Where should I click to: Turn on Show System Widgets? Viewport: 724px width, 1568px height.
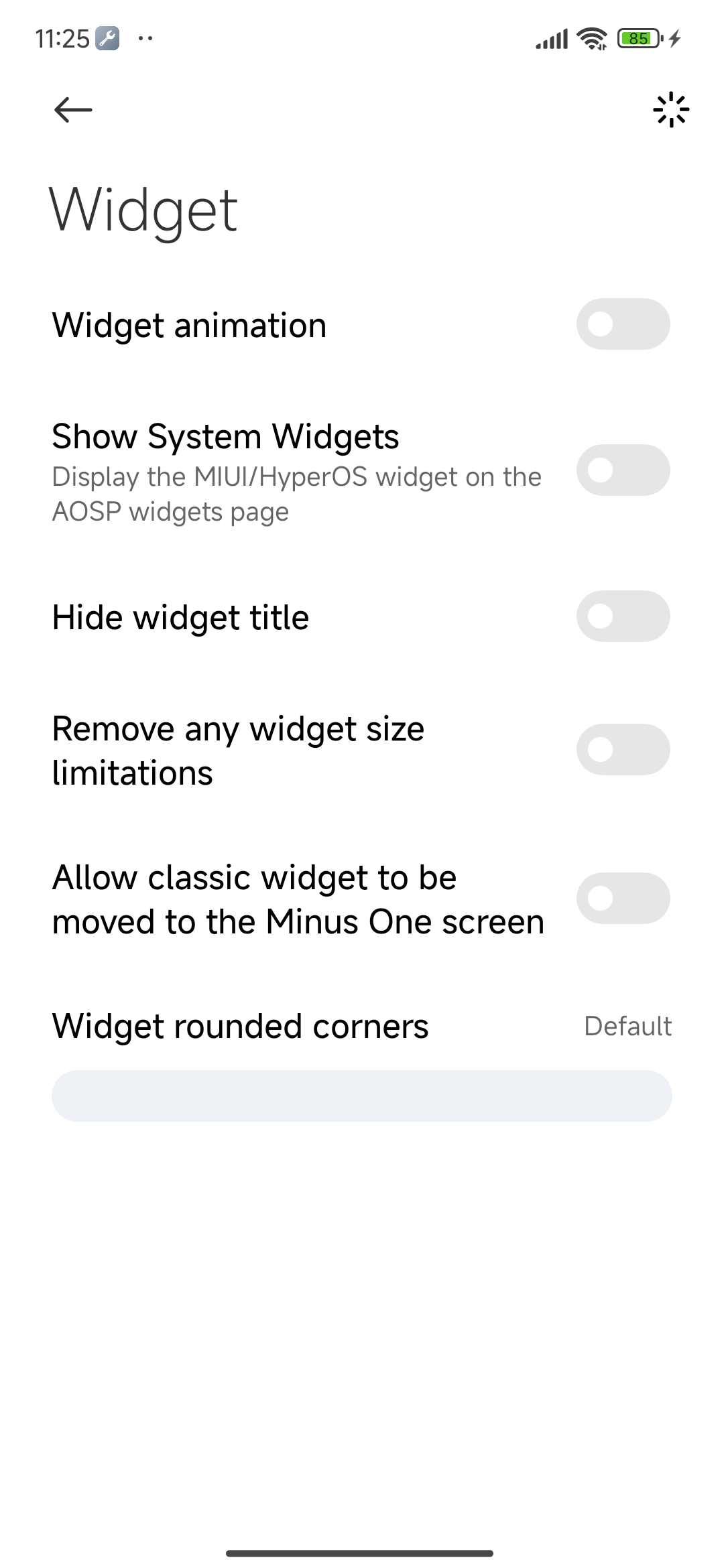pyautogui.click(x=623, y=470)
